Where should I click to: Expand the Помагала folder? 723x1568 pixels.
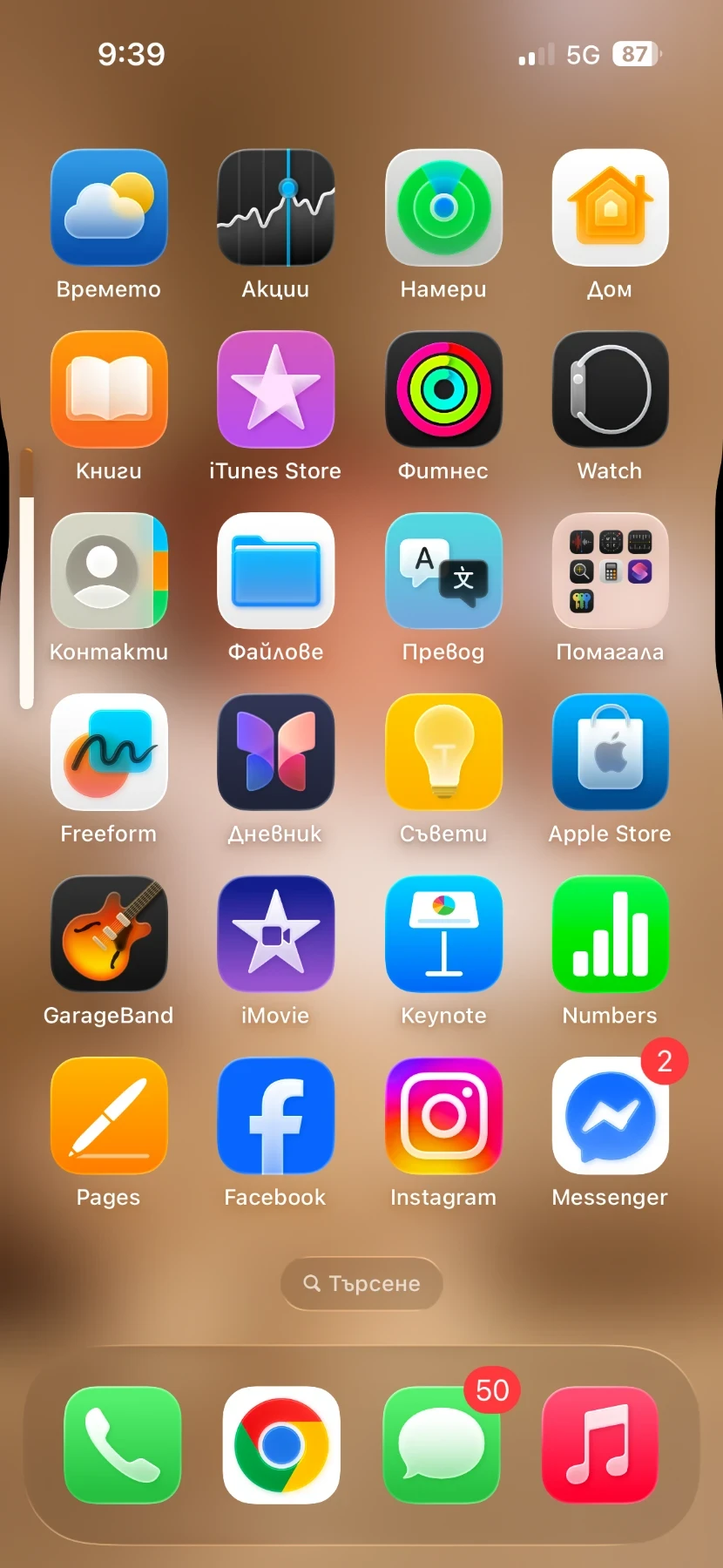(610, 571)
